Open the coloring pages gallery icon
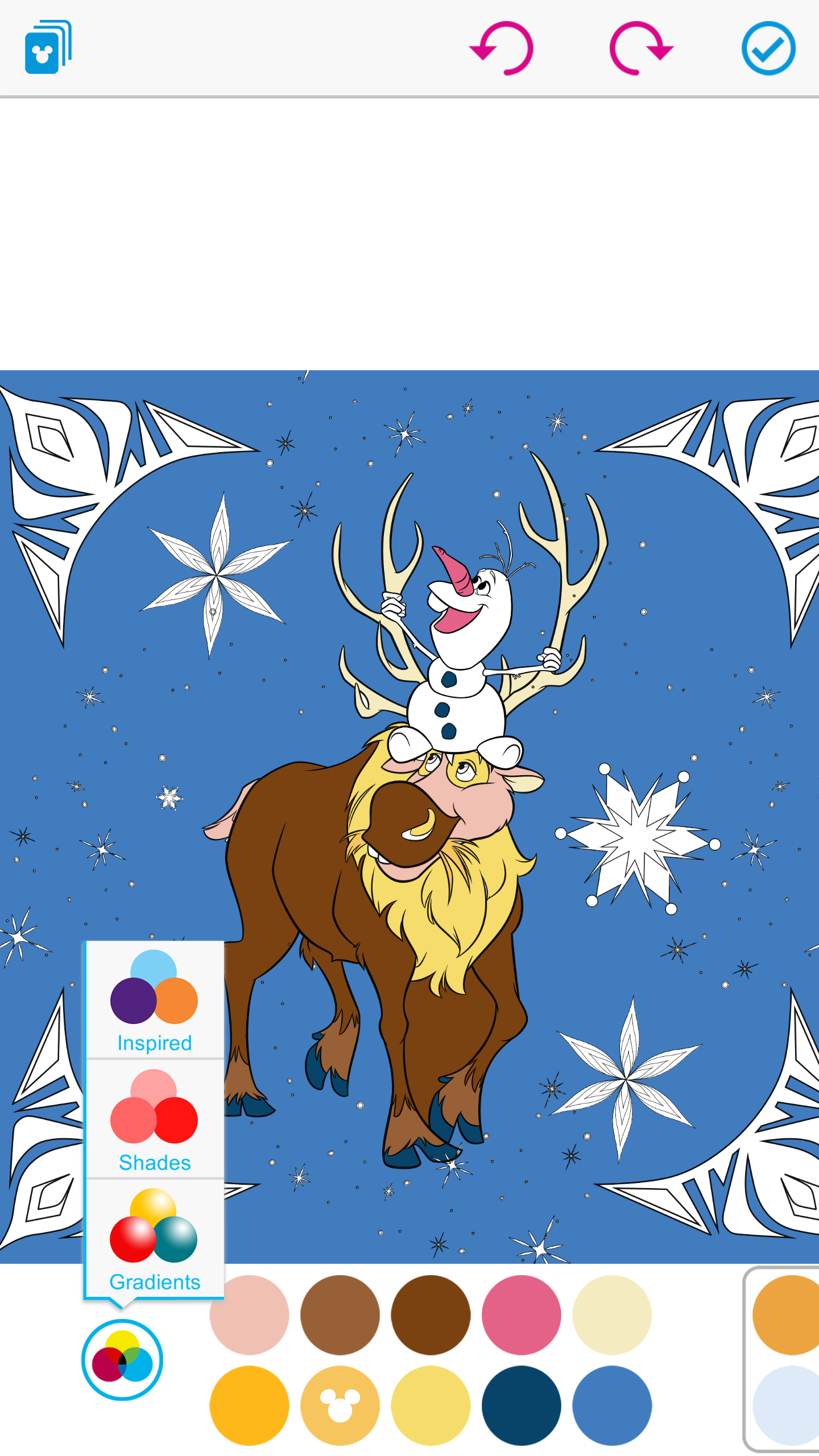 [48, 48]
